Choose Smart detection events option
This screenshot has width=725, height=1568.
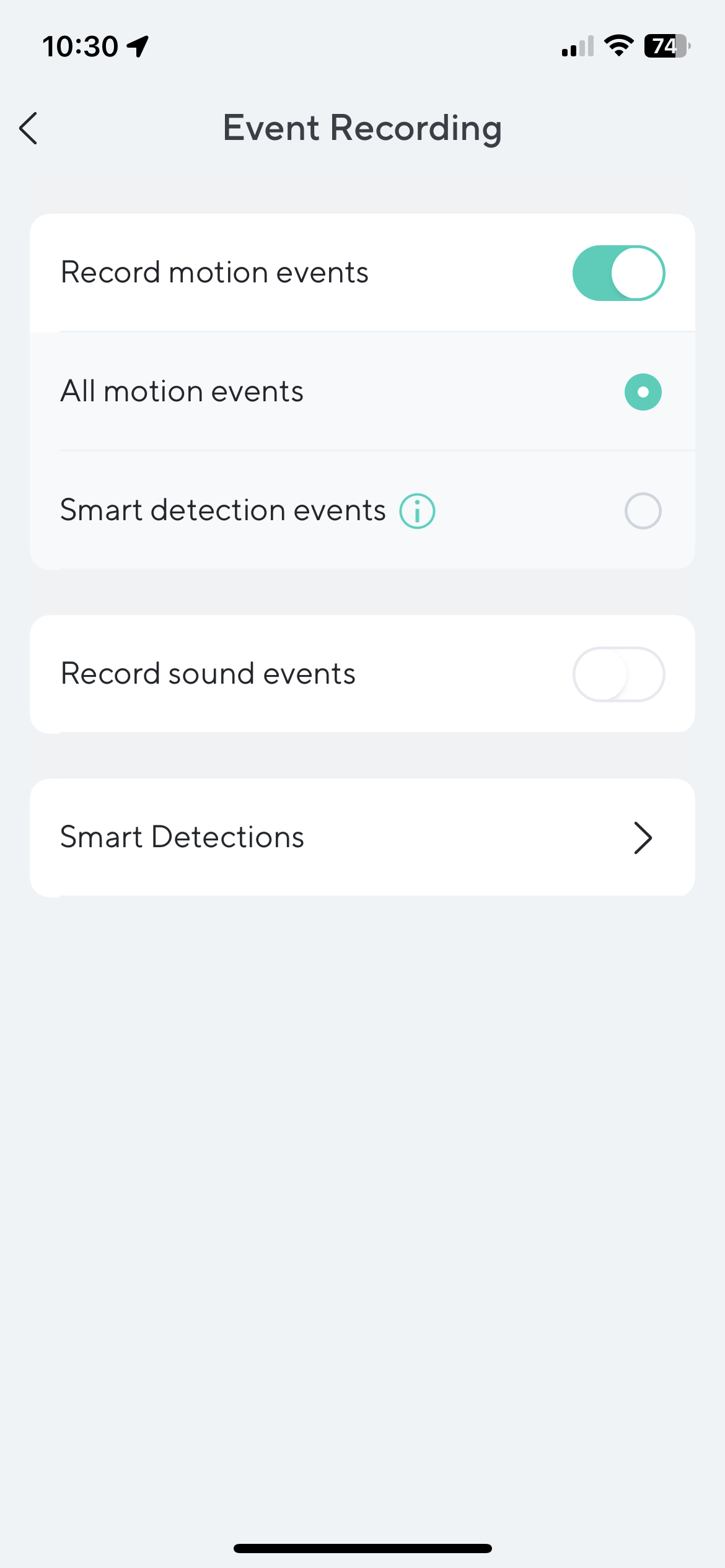pos(643,511)
